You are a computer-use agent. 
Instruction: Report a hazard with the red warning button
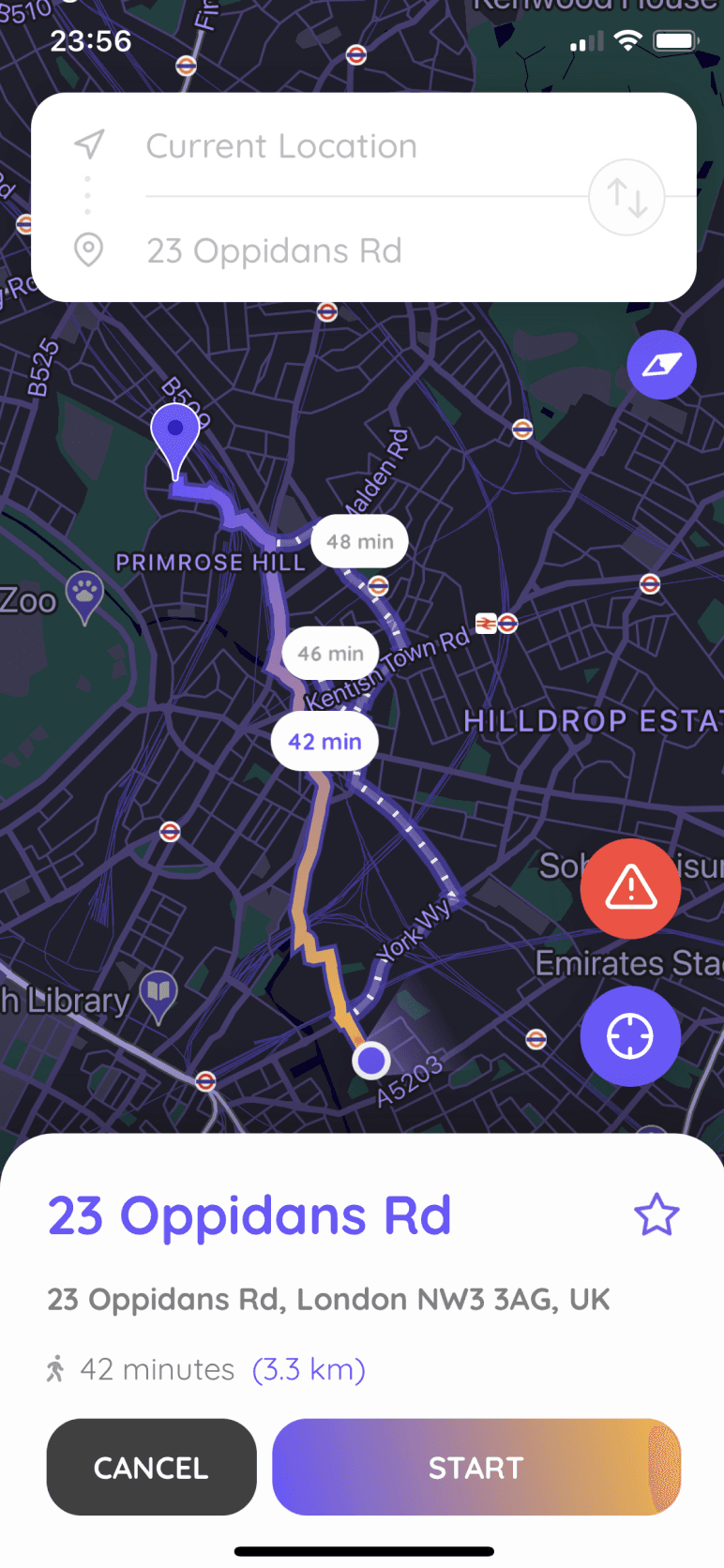pos(630,888)
